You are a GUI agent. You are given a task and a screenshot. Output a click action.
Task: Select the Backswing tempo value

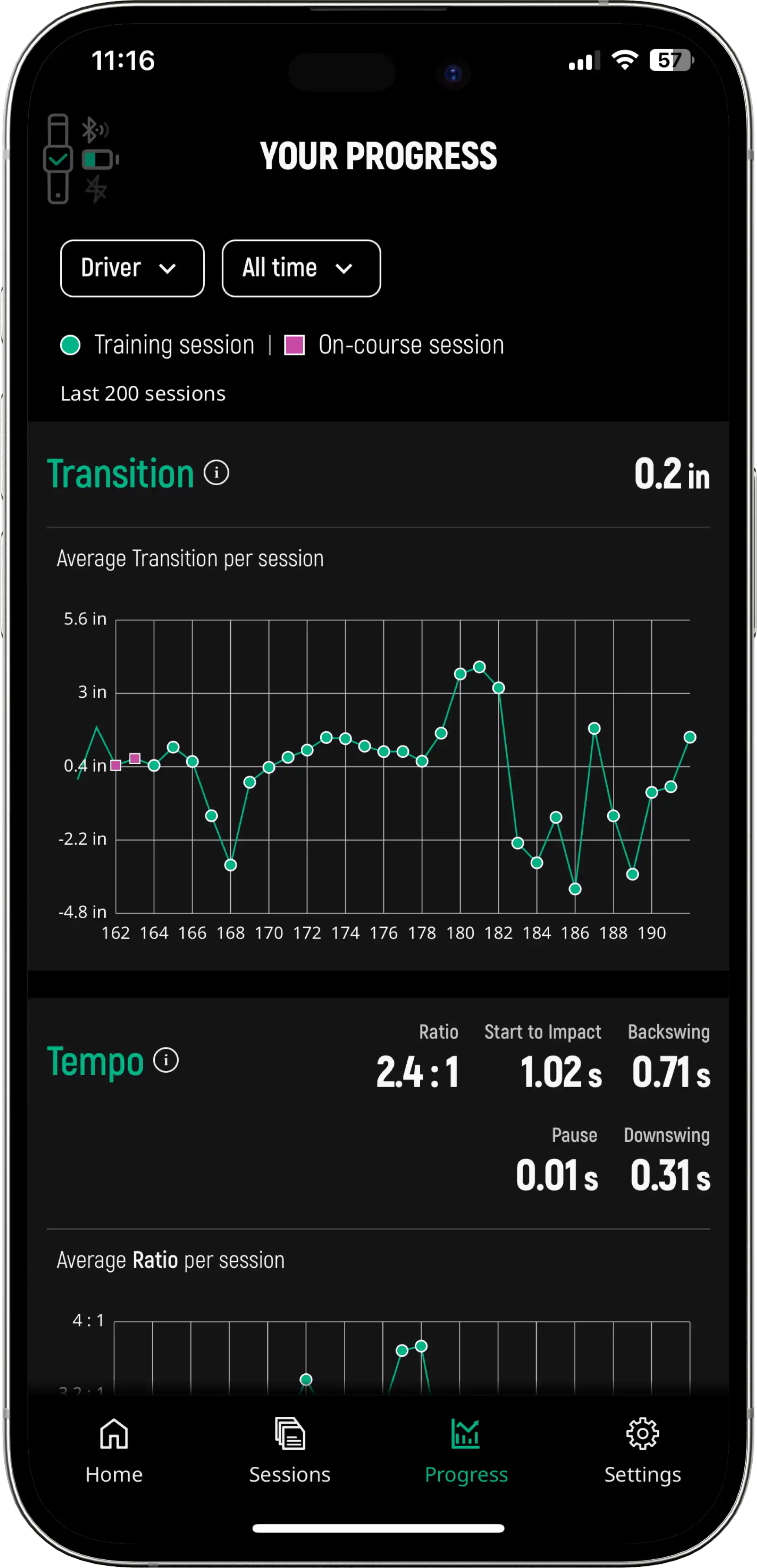click(x=670, y=1072)
